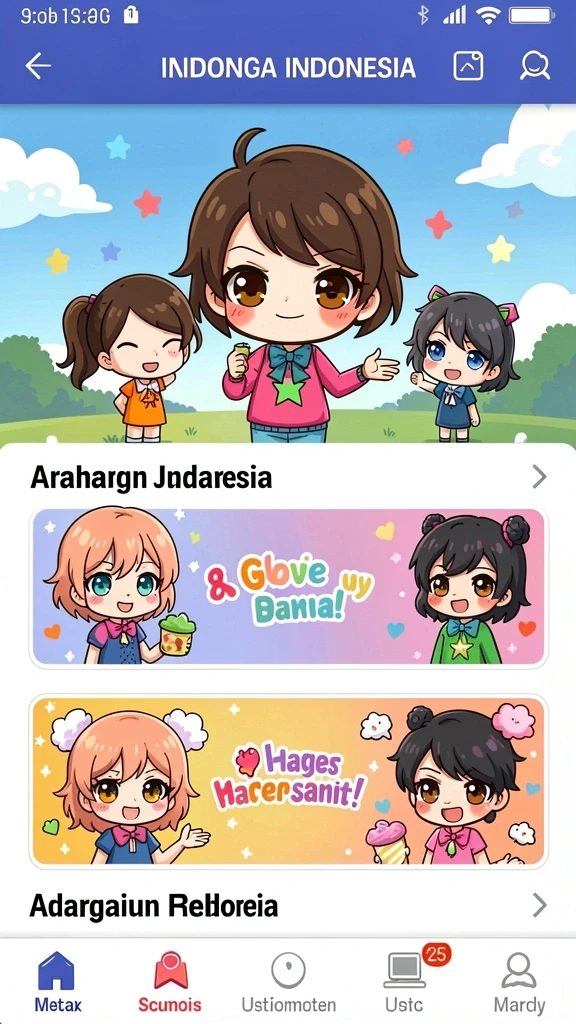
Task: Open the image icon in the app bar
Action: tap(468, 67)
